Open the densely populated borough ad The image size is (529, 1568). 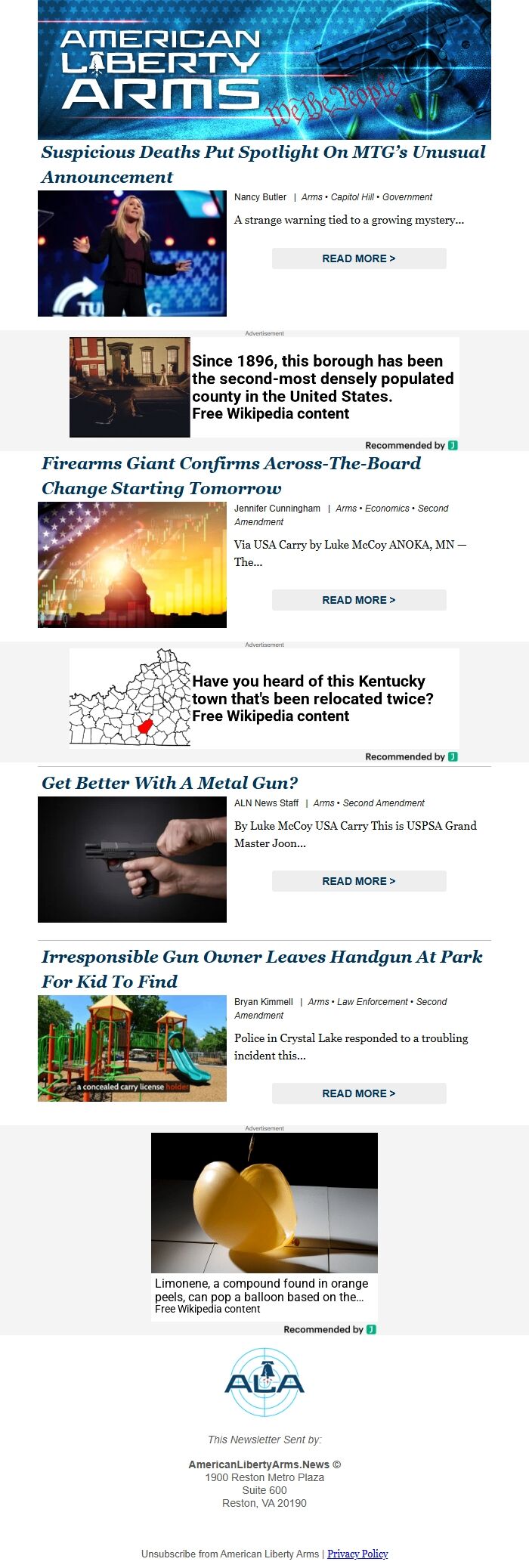[264, 387]
